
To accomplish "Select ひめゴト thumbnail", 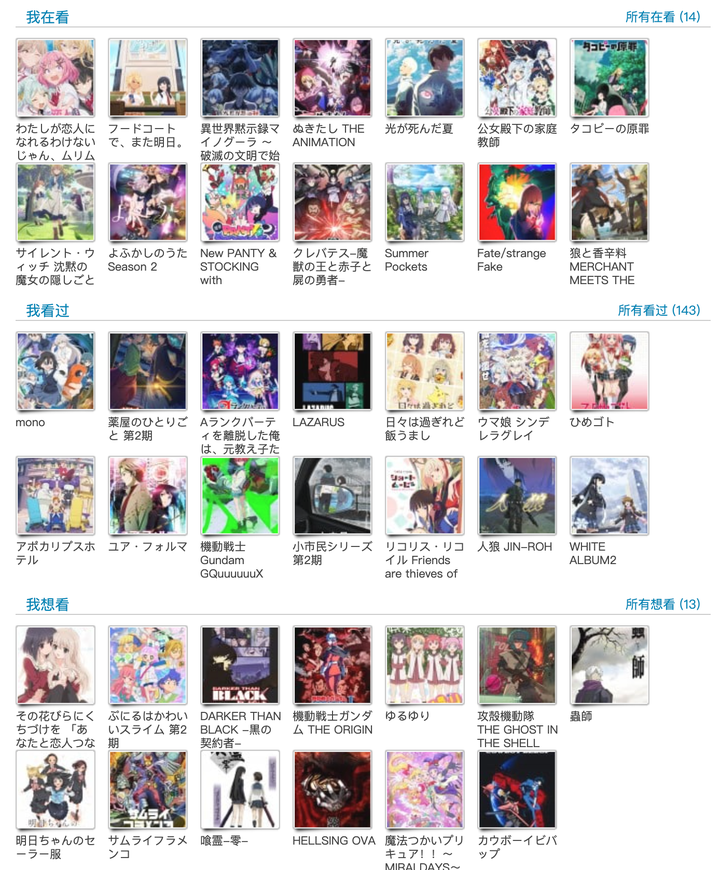I will [x=609, y=372].
